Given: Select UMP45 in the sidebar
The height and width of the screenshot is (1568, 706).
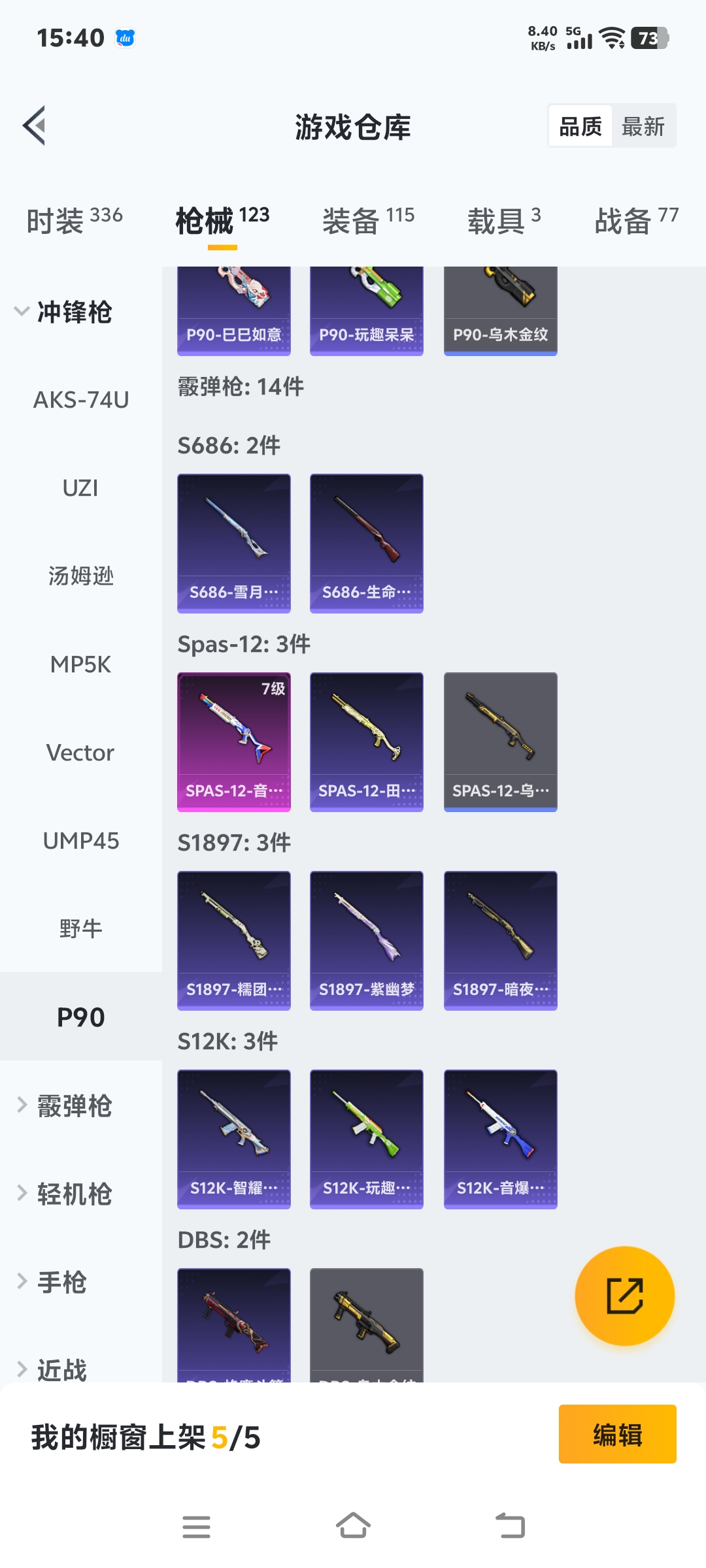Looking at the screenshot, I should click(x=80, y=841).
